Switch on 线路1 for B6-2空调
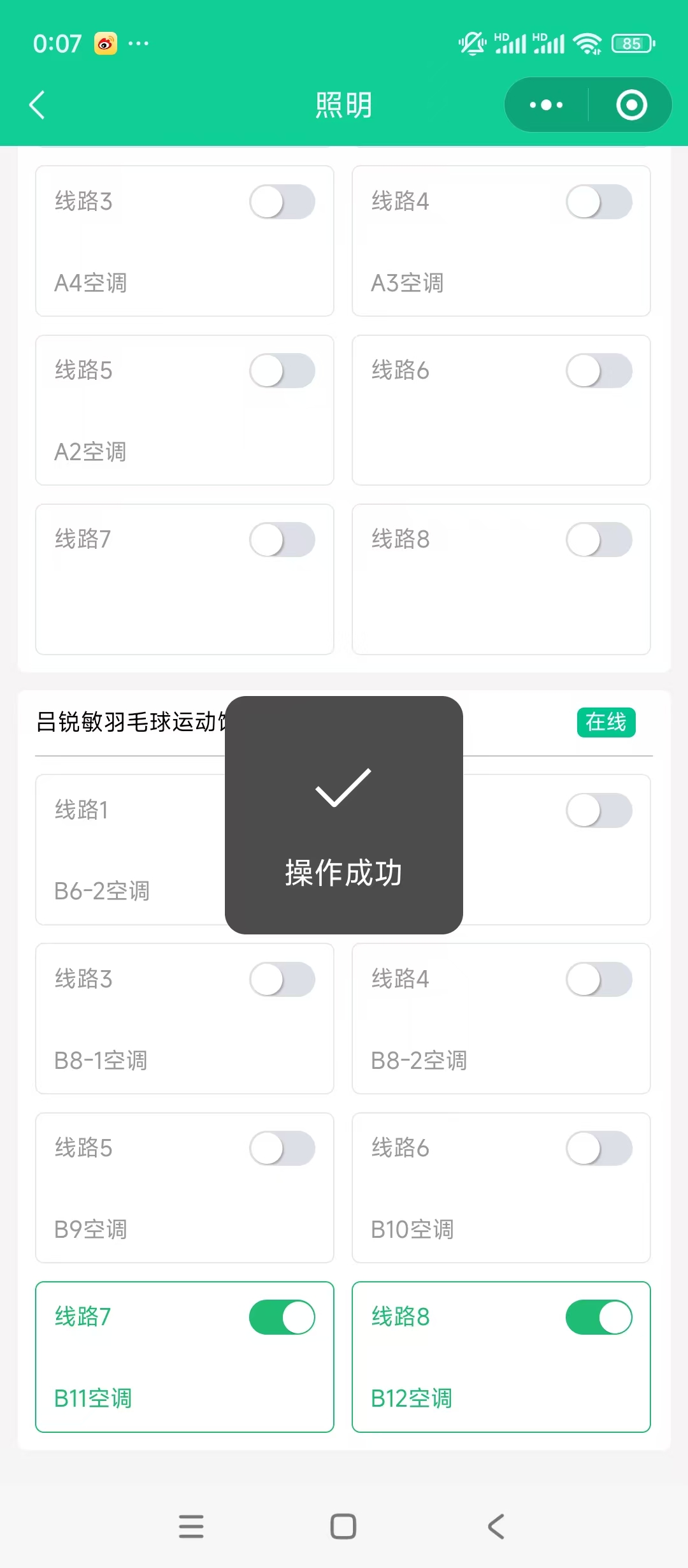This screenshot has width=688, height=1568. click(x=597, y=809)
